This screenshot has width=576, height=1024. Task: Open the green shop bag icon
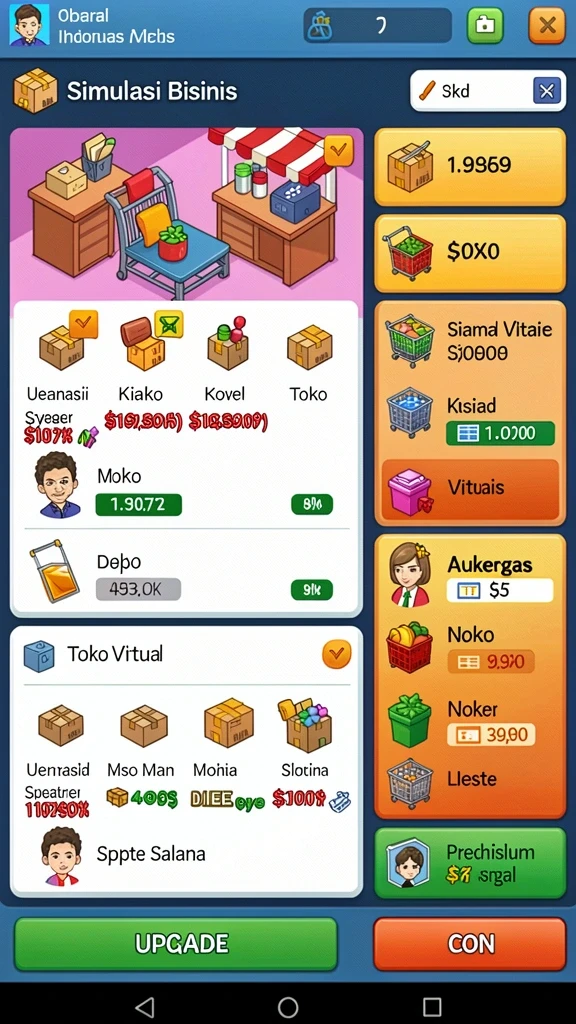(485, 25)
